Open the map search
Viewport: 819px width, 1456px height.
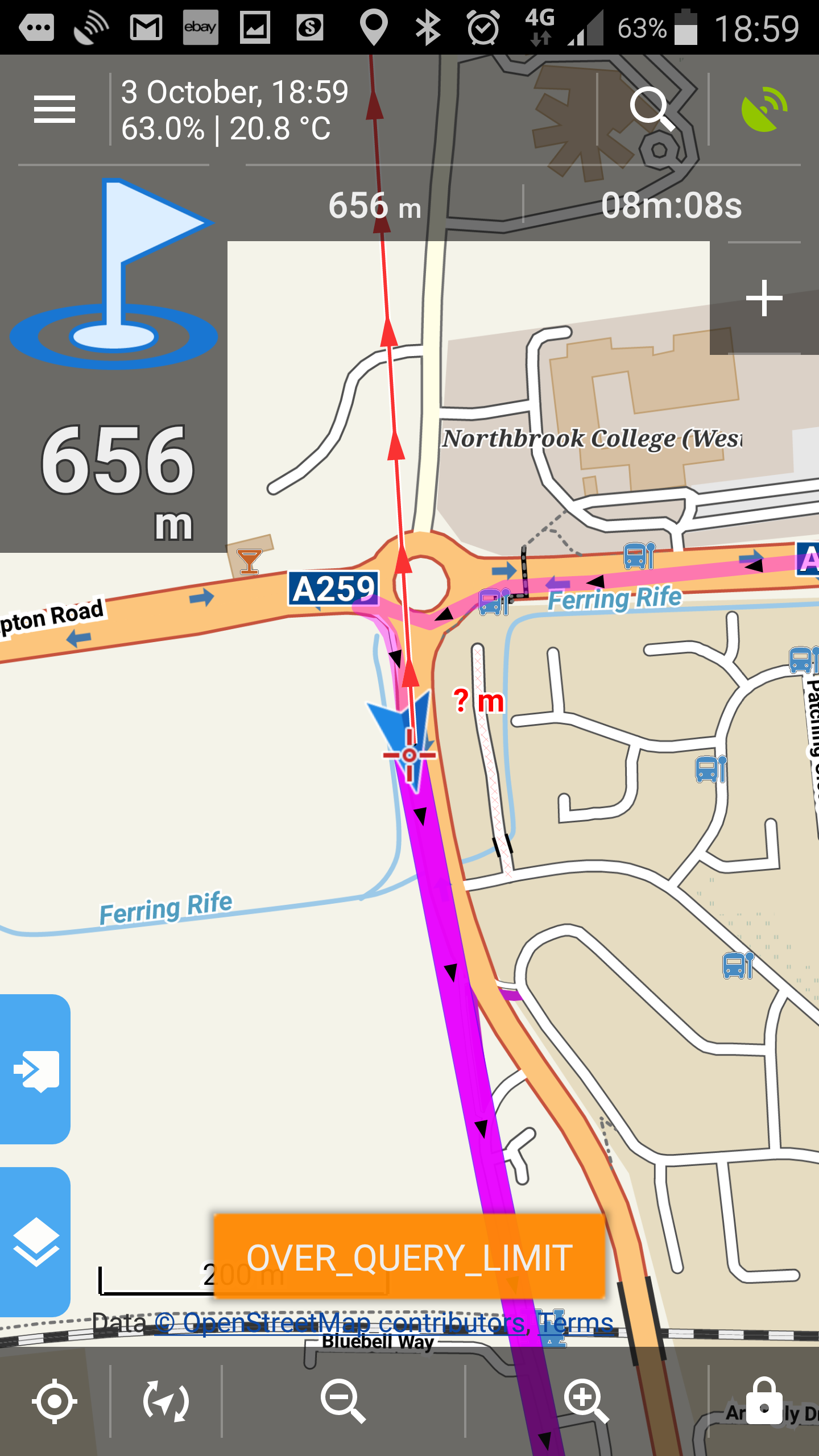point(652,109)
